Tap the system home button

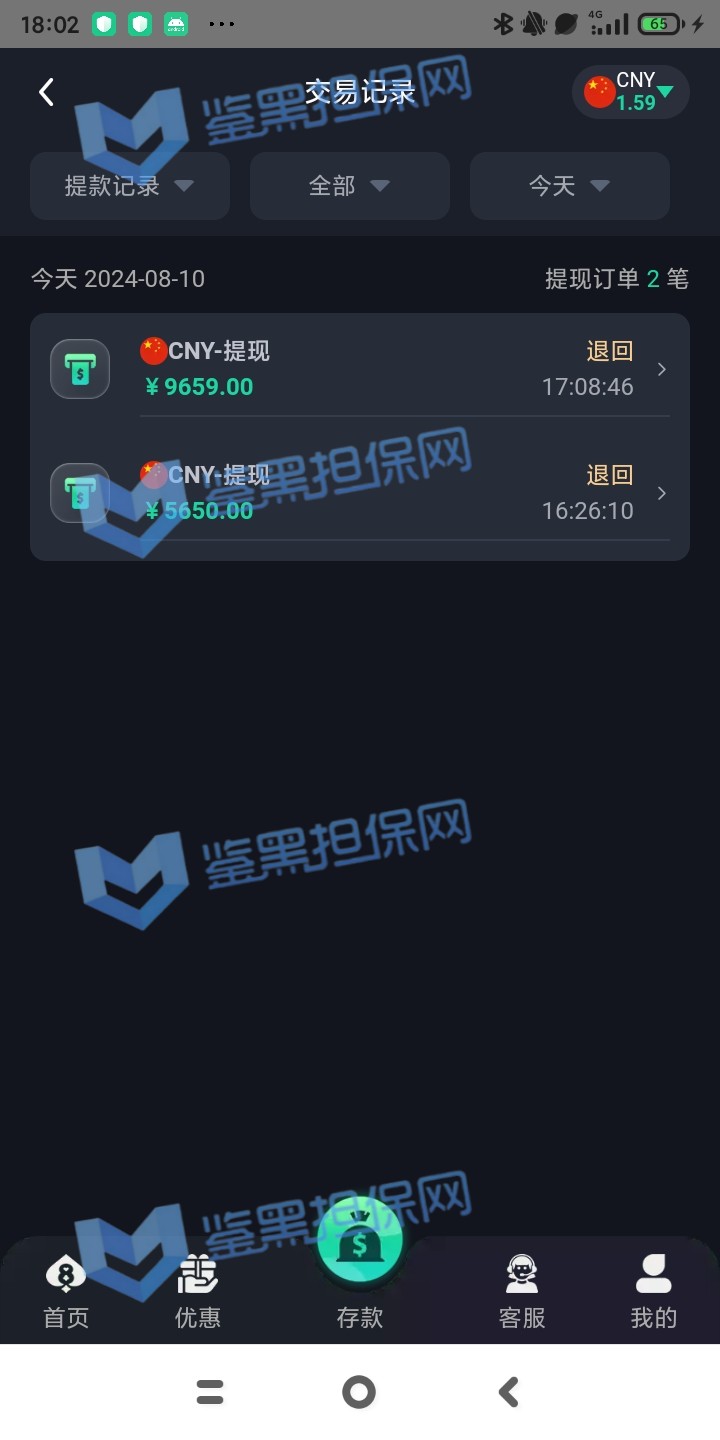359,1392
